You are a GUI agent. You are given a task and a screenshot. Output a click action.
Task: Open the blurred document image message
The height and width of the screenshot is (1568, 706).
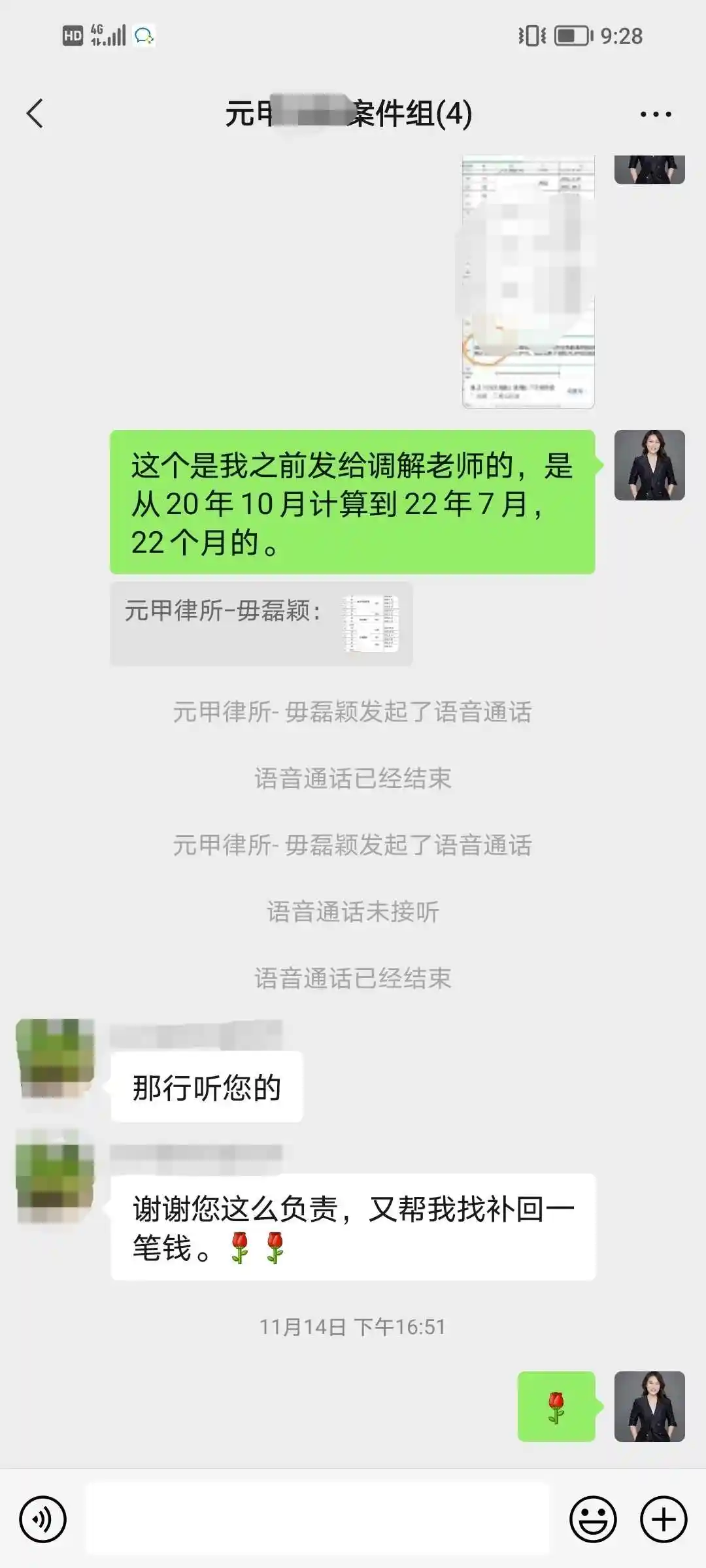[x=528, y=282]
